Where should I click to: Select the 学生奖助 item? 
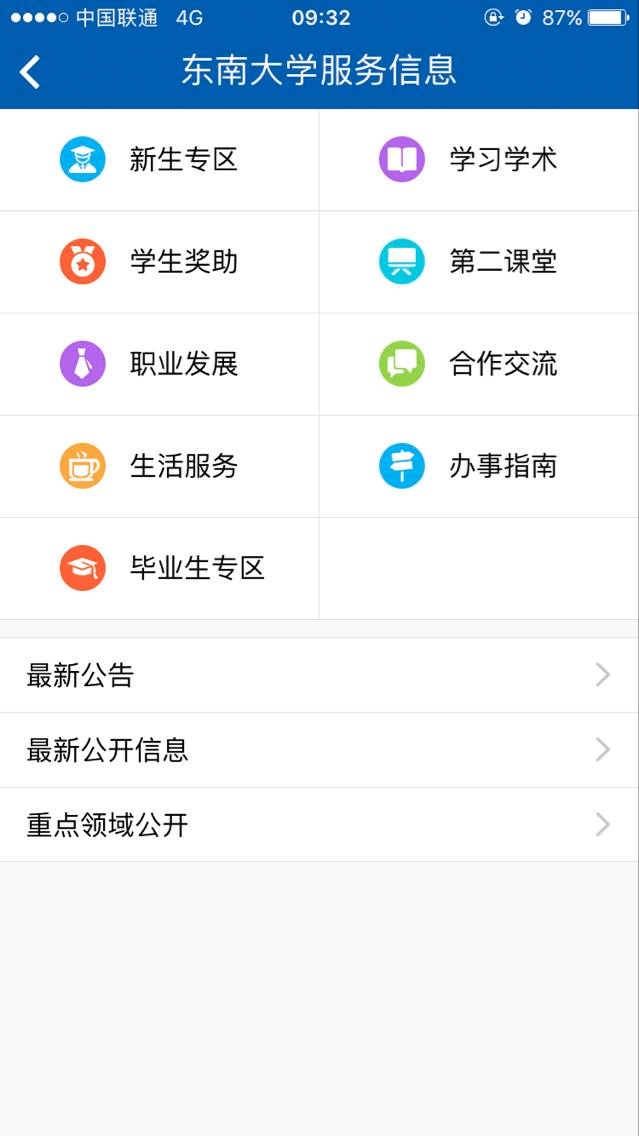pos(160,262)
